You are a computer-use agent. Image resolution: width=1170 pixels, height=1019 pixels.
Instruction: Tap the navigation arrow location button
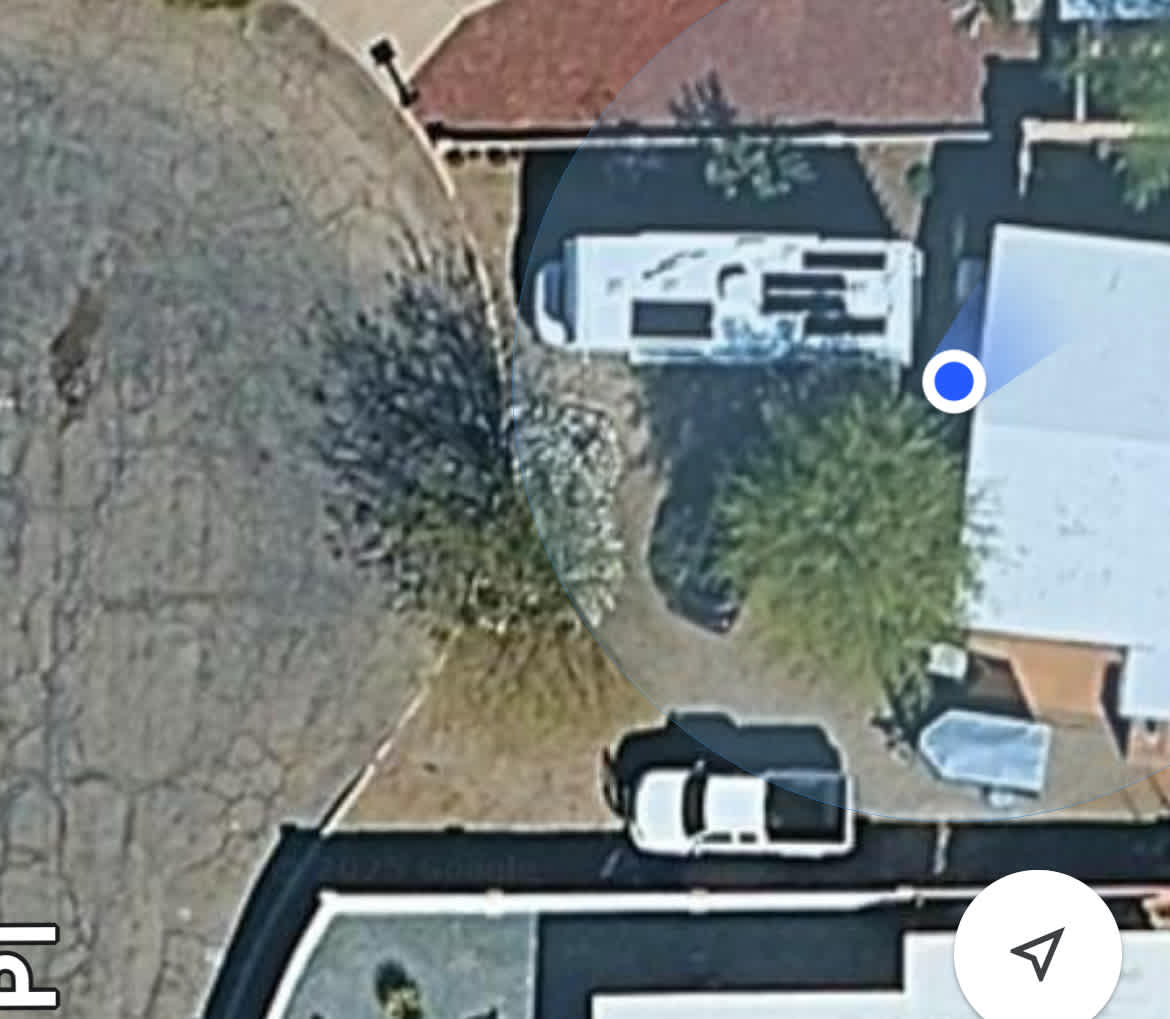[1037, 951]
